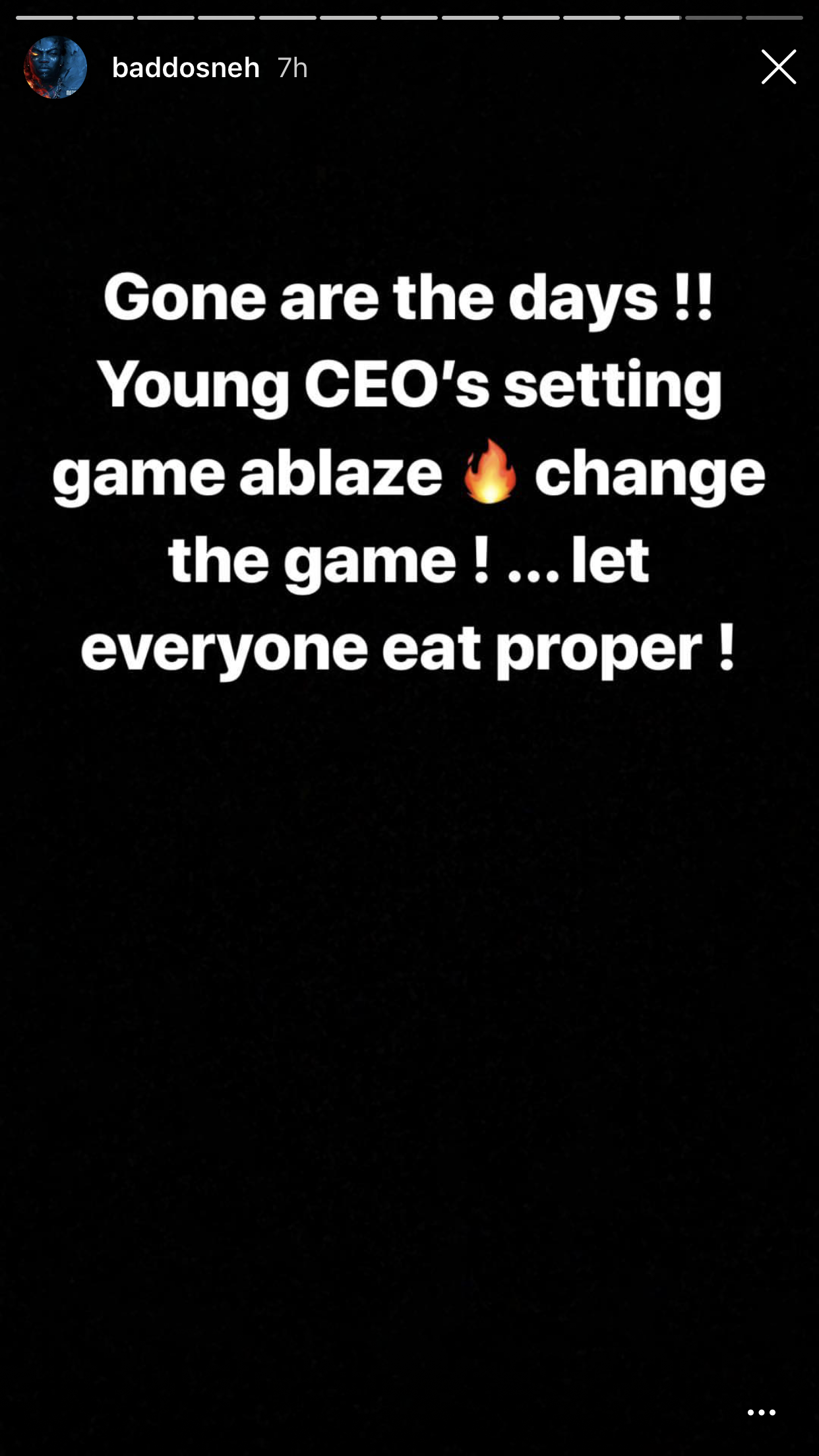Viewport: 819px width, 1456px height.
Task: Open baddosneh's profile picture
Action: pyautogui.click(x=55, y=67)
